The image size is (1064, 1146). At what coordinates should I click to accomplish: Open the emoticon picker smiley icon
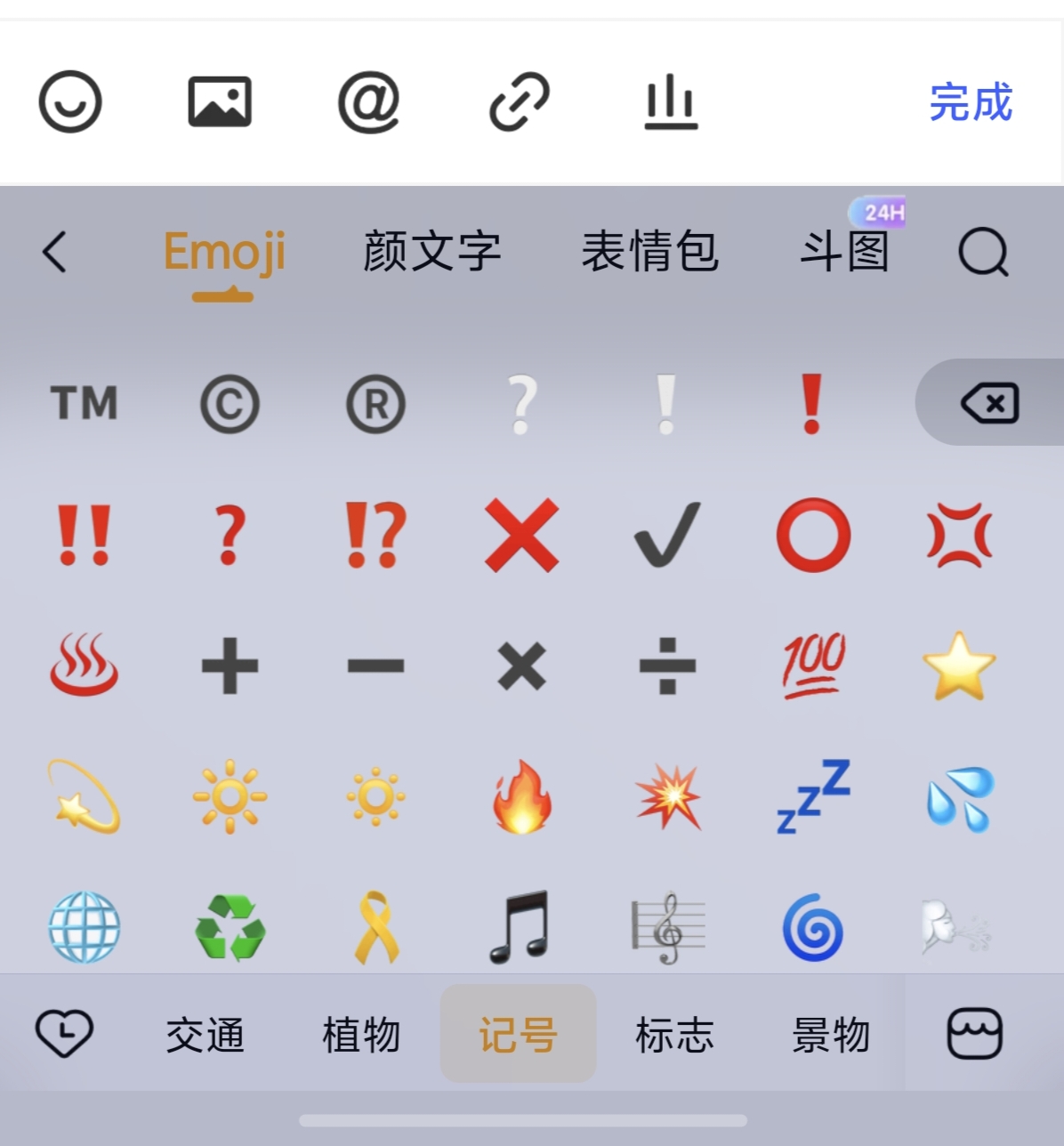point(70,101)
